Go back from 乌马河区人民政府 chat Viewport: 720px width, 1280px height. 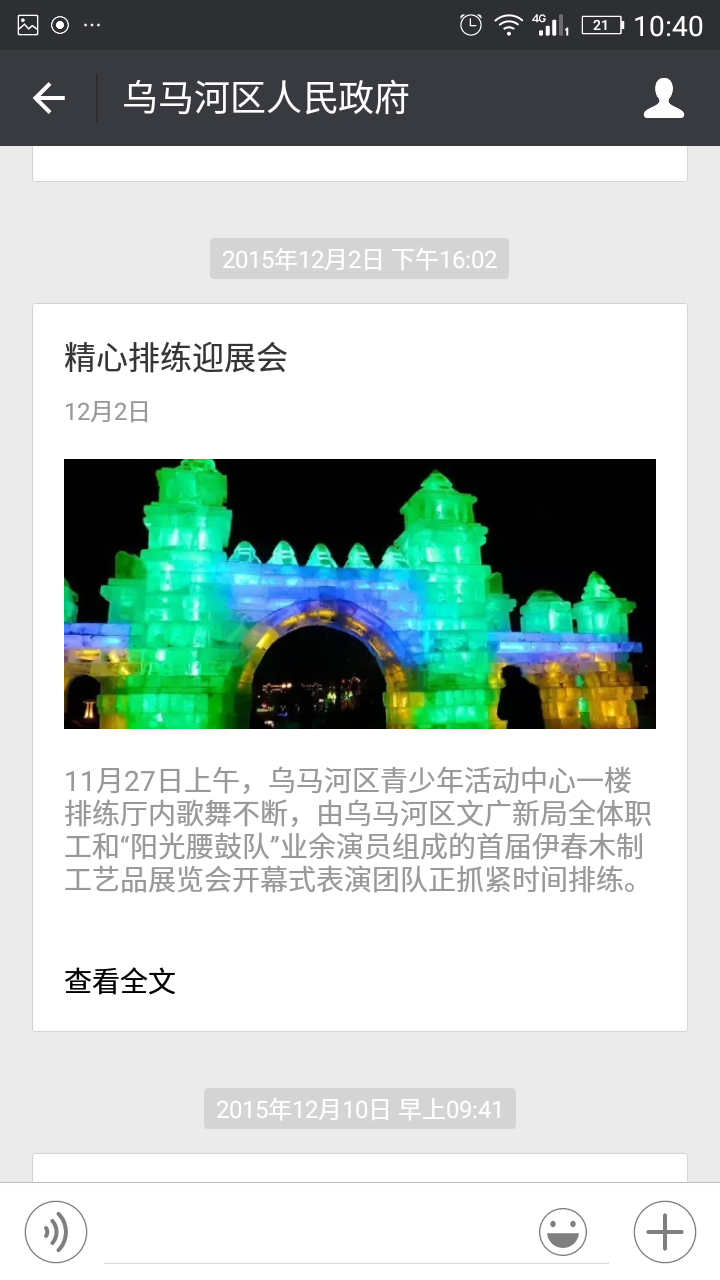pyautogui.click(x=48, y=98)
